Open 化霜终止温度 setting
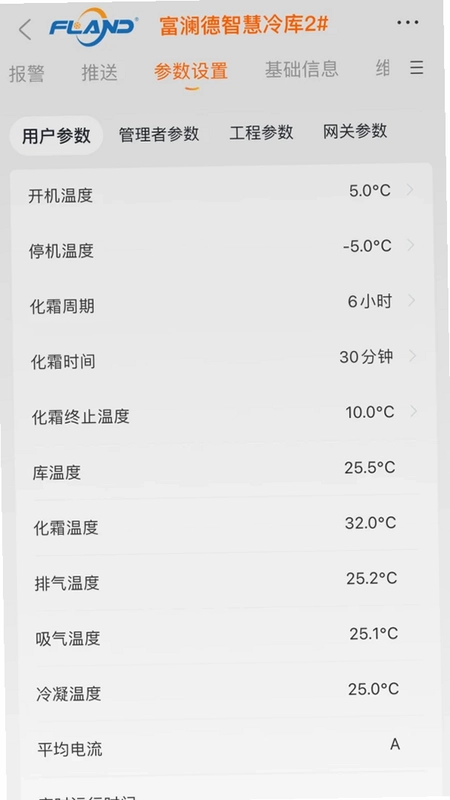Image resolution: width=450 pixels, height=800 pixels. (x=223, y=414)
